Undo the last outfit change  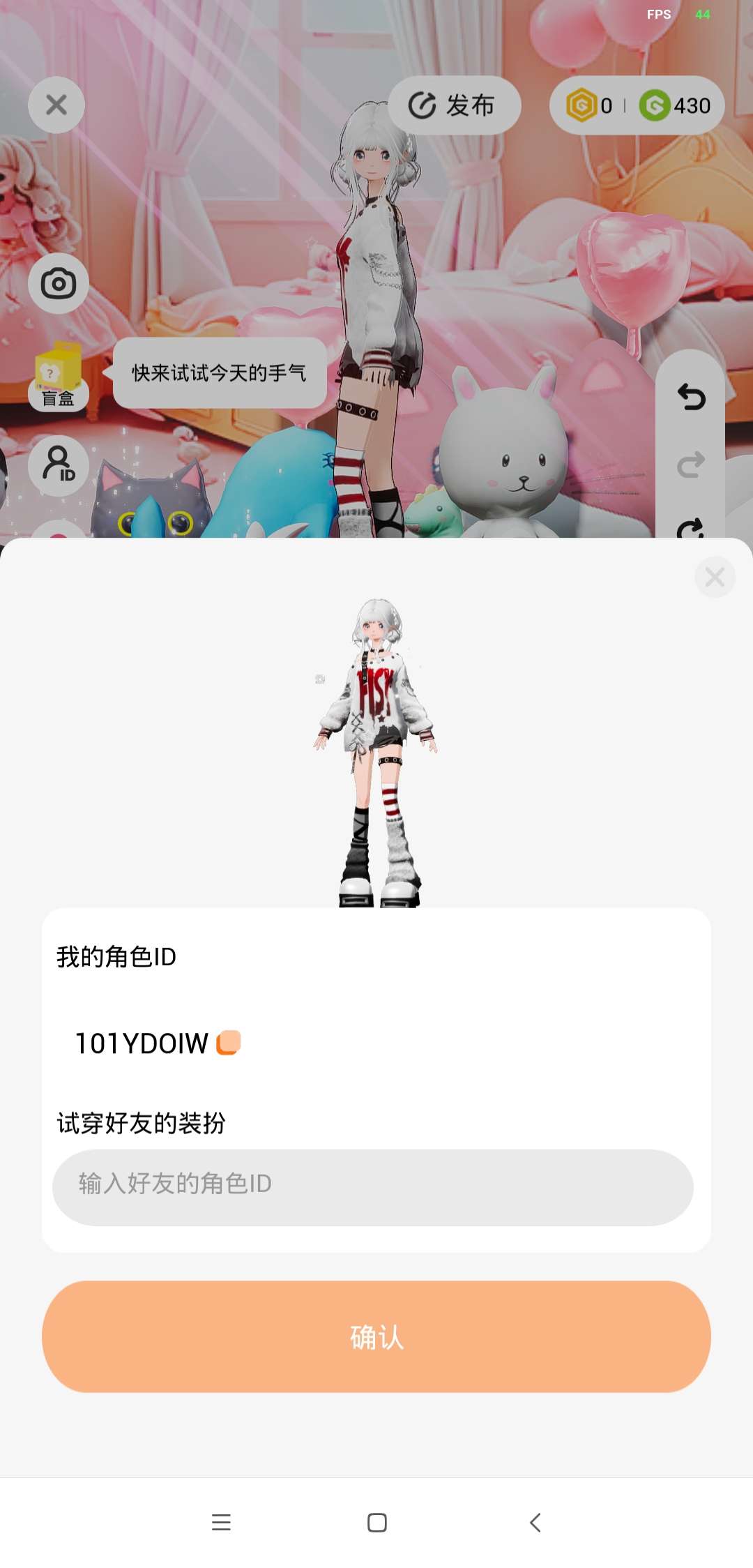[691, 397]
